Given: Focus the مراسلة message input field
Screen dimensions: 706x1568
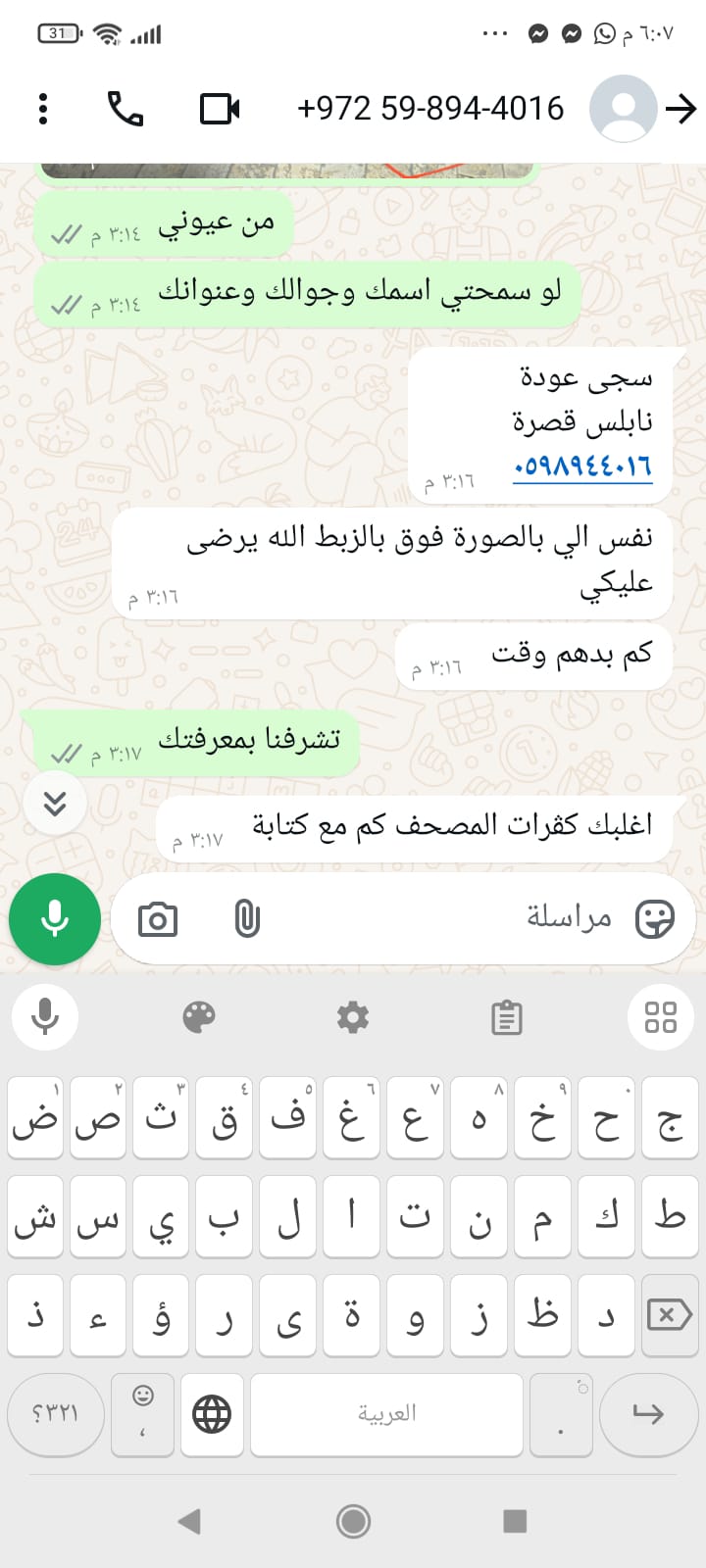Looking at the screenshot, I should pos(441,918).
